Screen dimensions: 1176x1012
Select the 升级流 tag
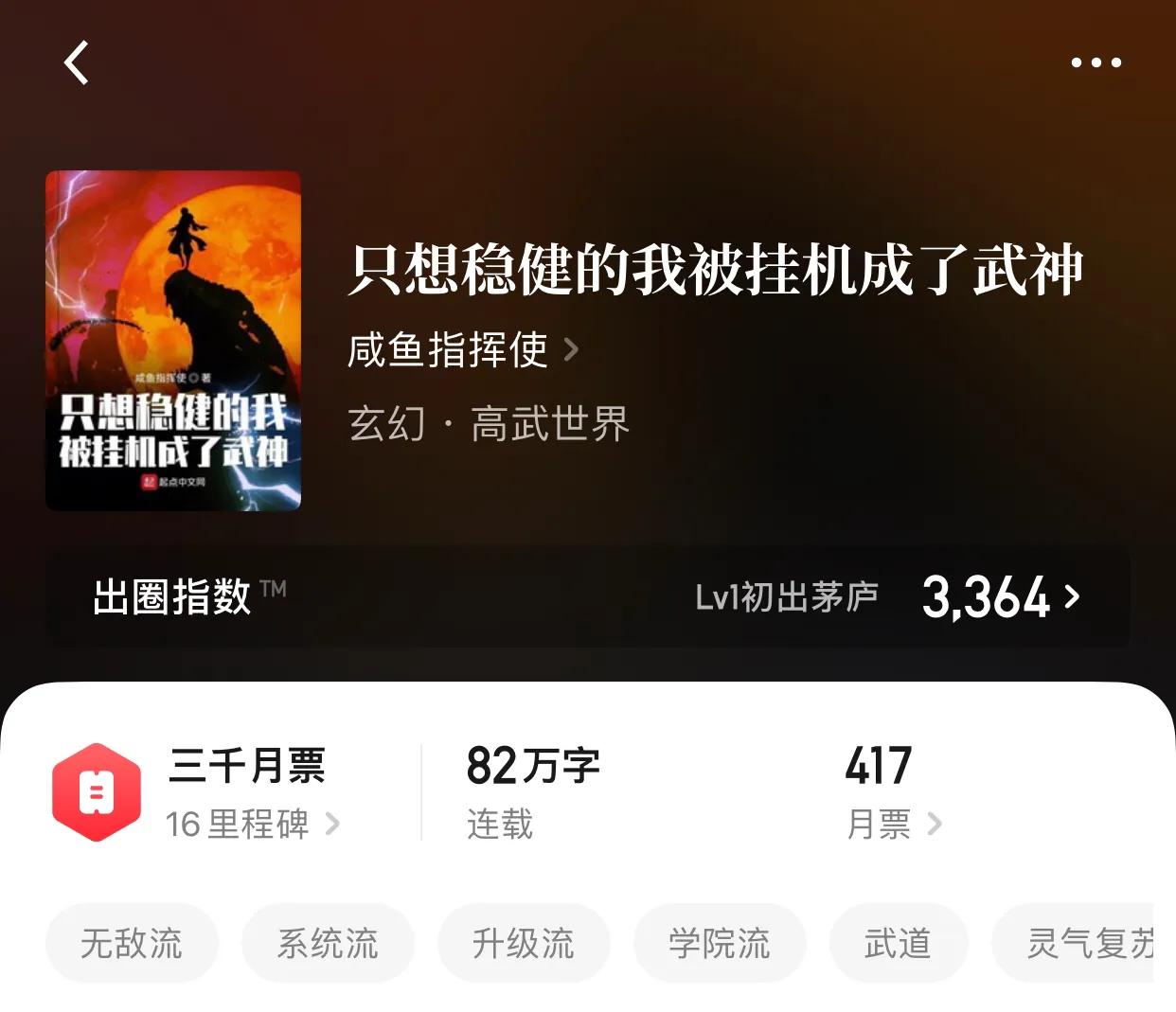coord(524,943)
